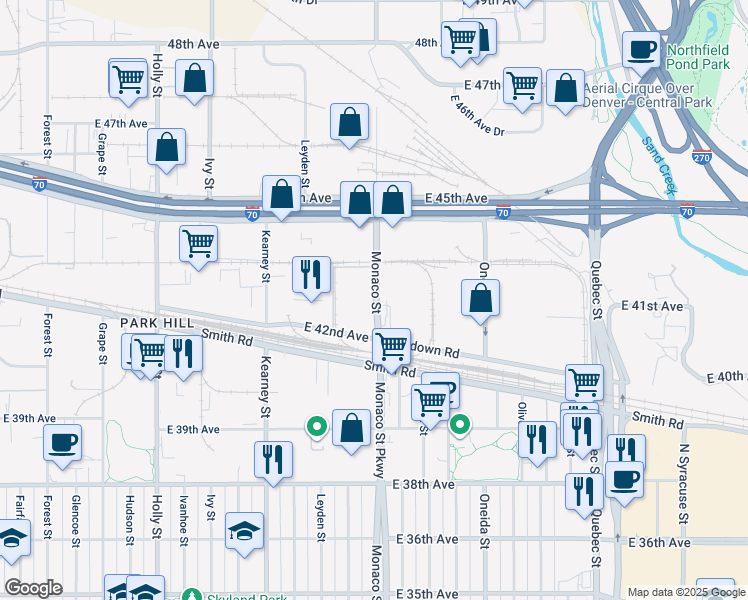Tap the green dot marker beside E 39th Ave label

click(x=317, y=426)
